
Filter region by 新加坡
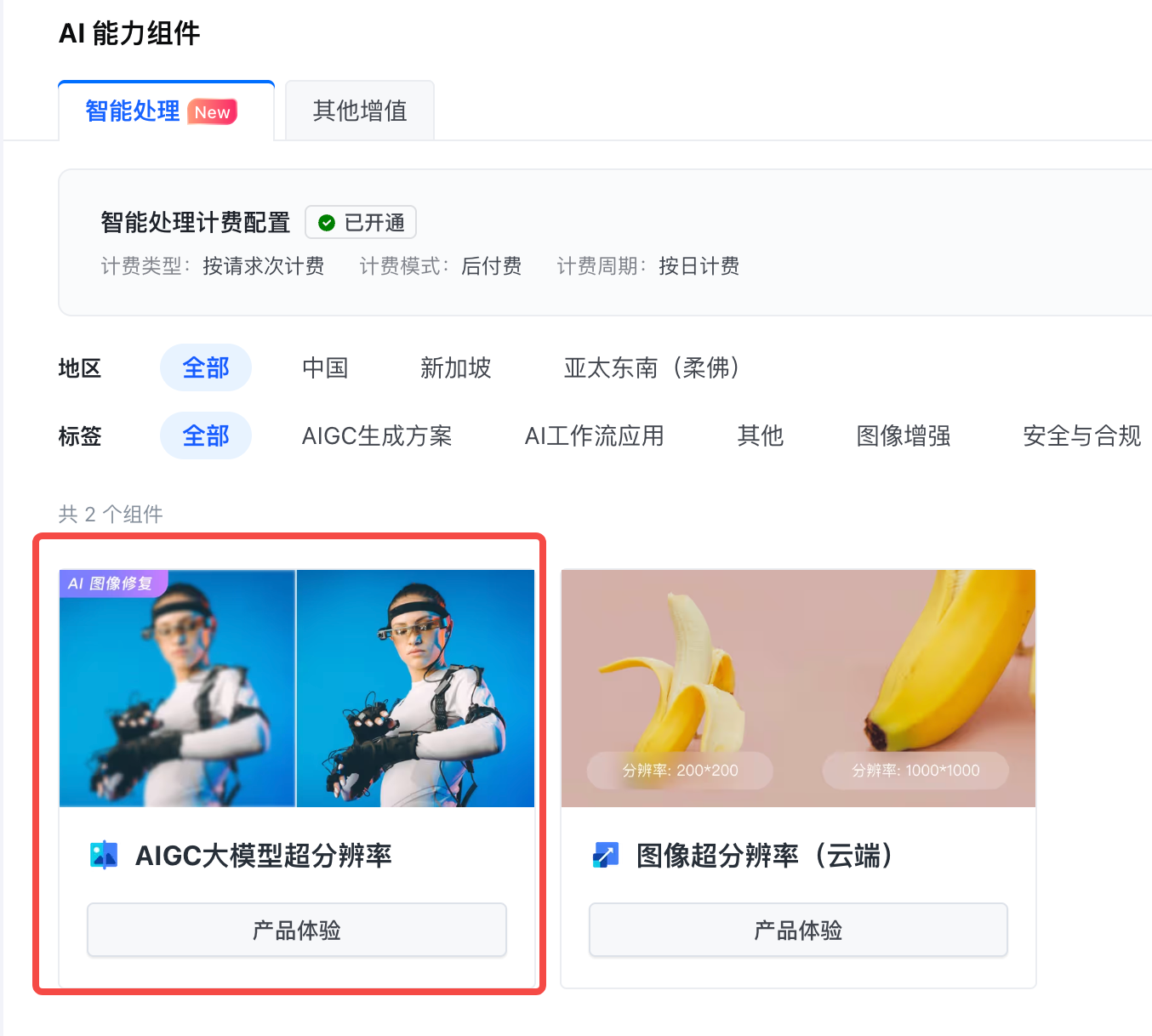tap(456, 368)
